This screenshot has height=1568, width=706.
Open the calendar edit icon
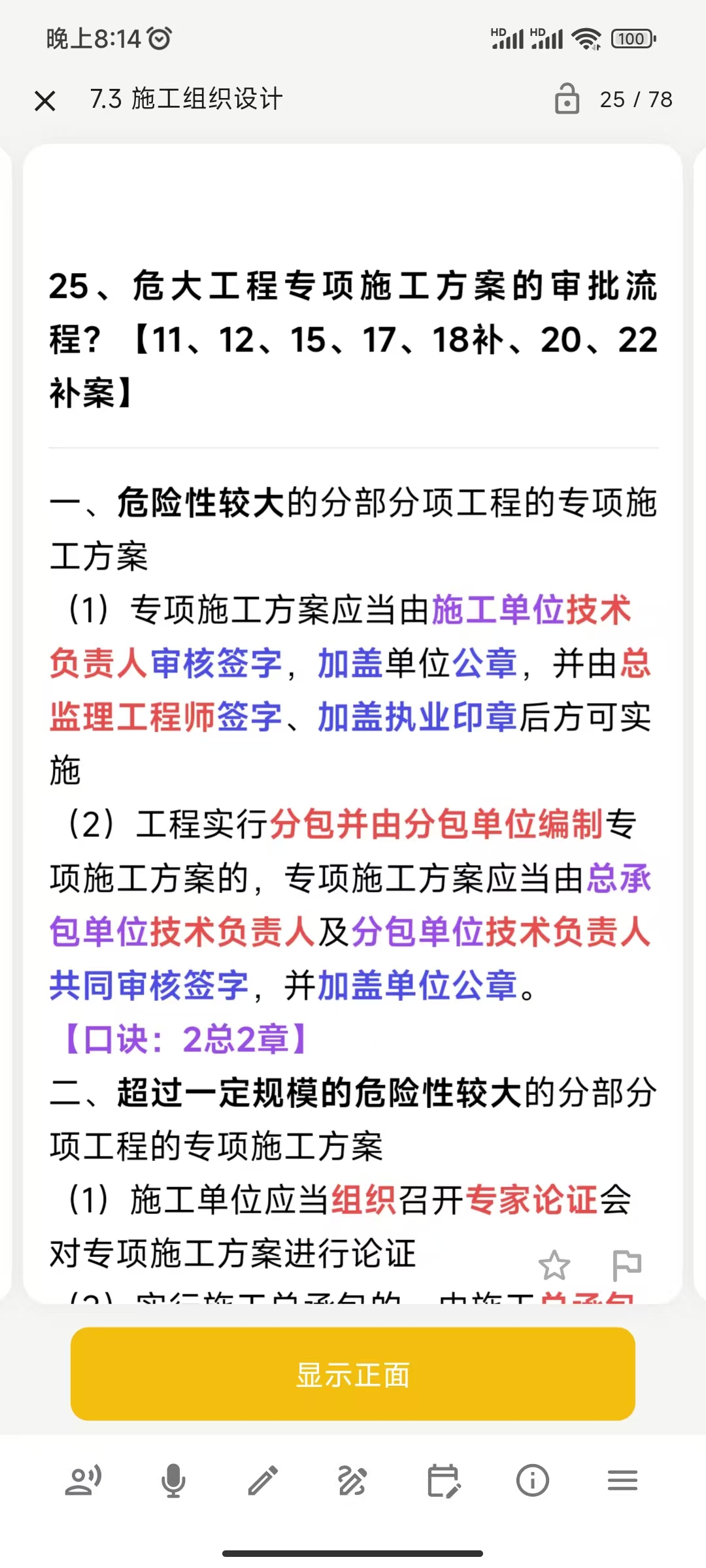pos(443,1481)
